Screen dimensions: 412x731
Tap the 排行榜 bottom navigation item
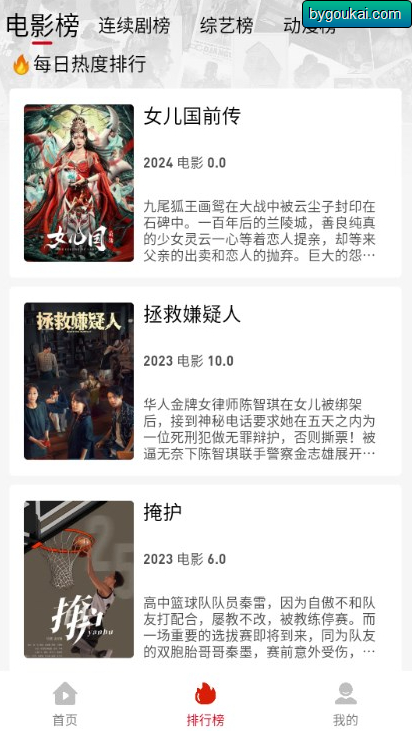coord(206,703)
